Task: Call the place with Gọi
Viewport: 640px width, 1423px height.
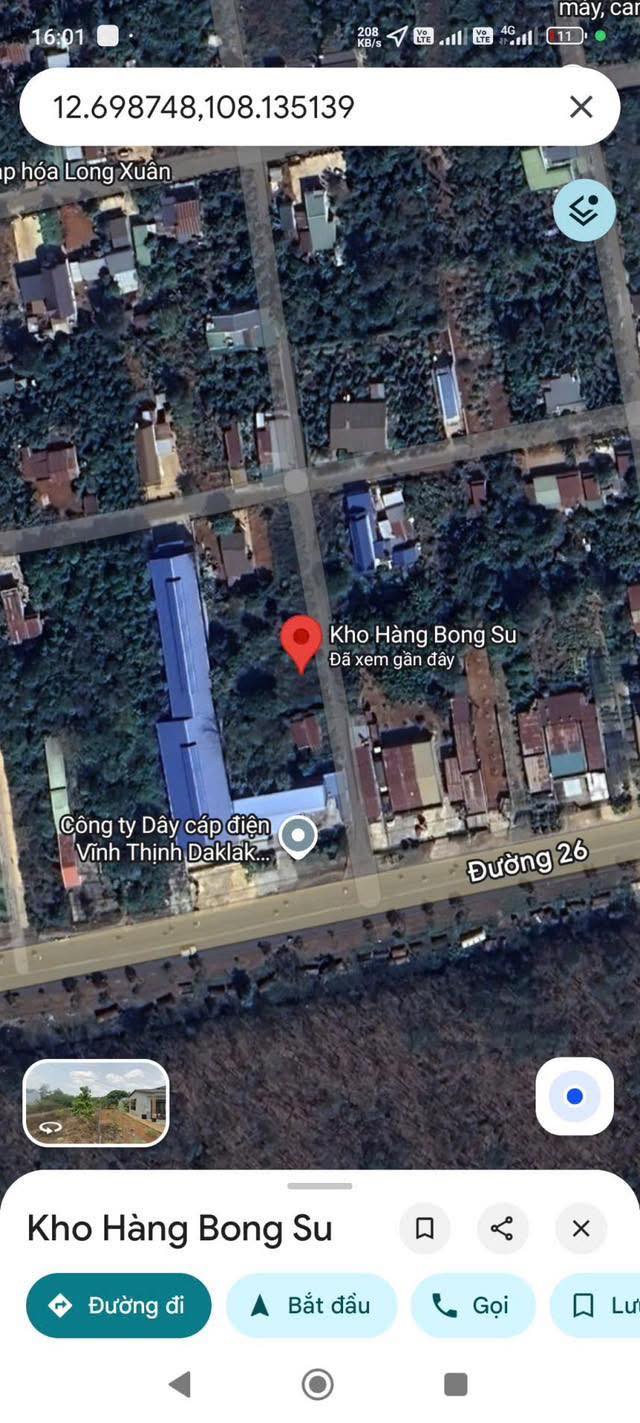Action: [473, 1305]
